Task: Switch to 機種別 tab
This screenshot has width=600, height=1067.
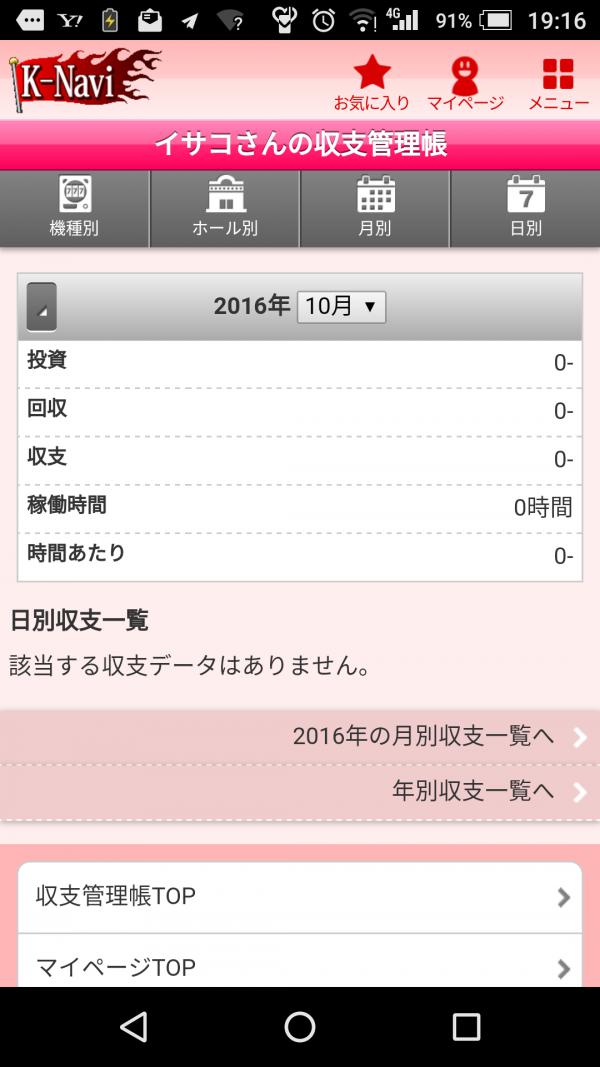Action: (x=74, y=208)
